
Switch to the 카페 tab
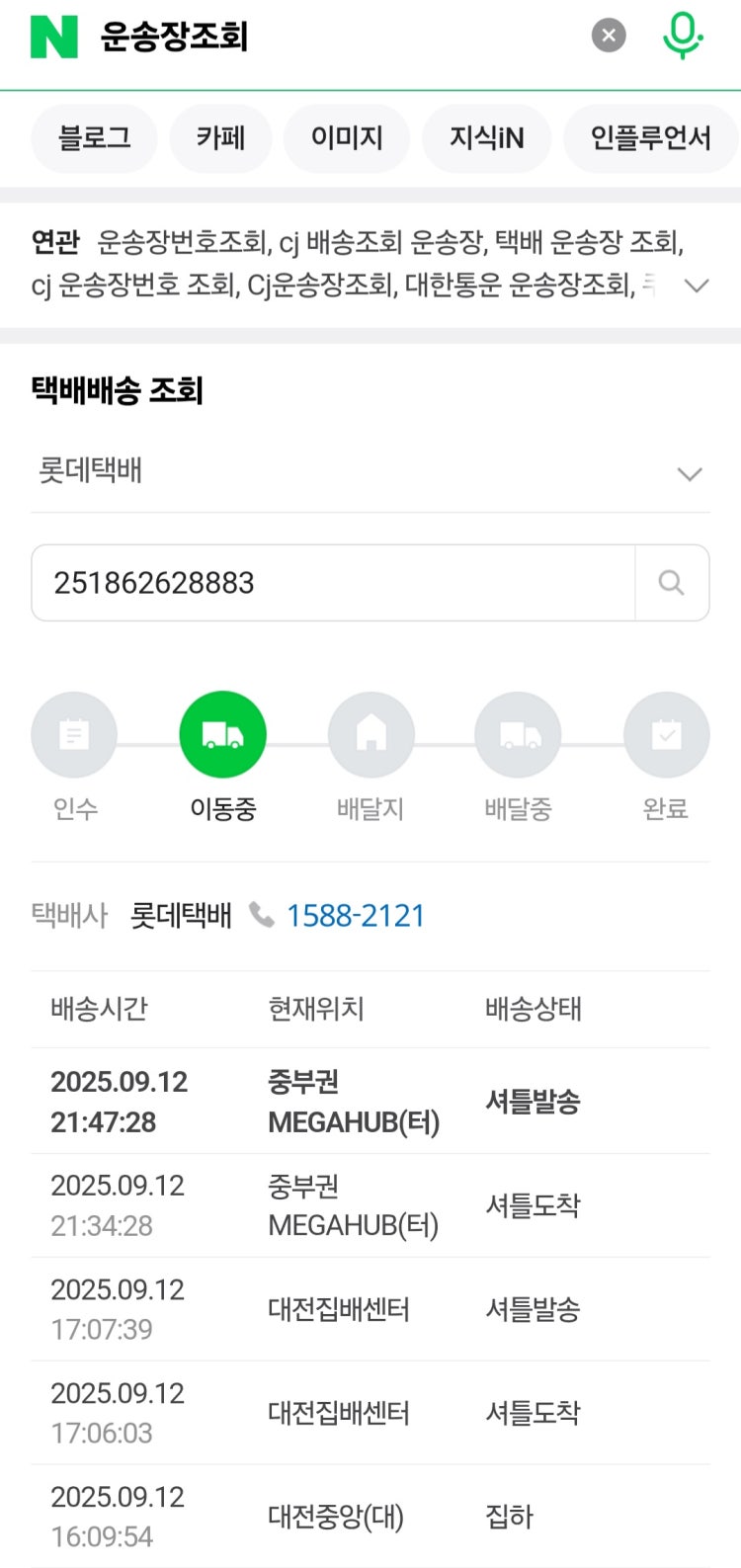point(220,138)
